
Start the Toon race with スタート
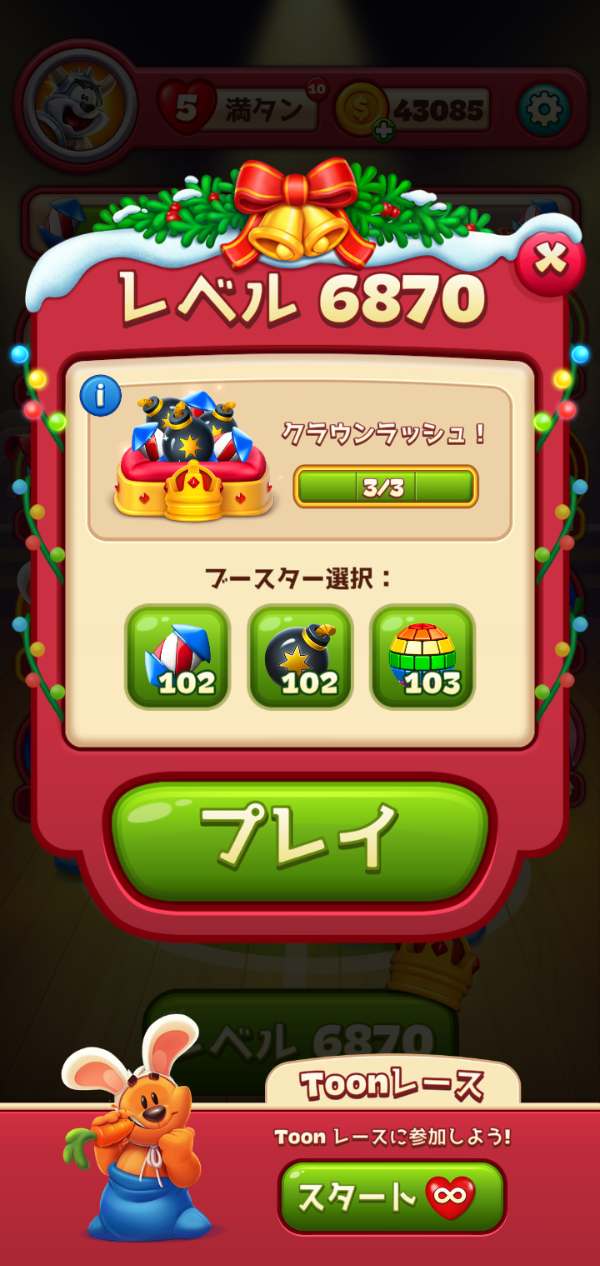tap(392, 1196)
